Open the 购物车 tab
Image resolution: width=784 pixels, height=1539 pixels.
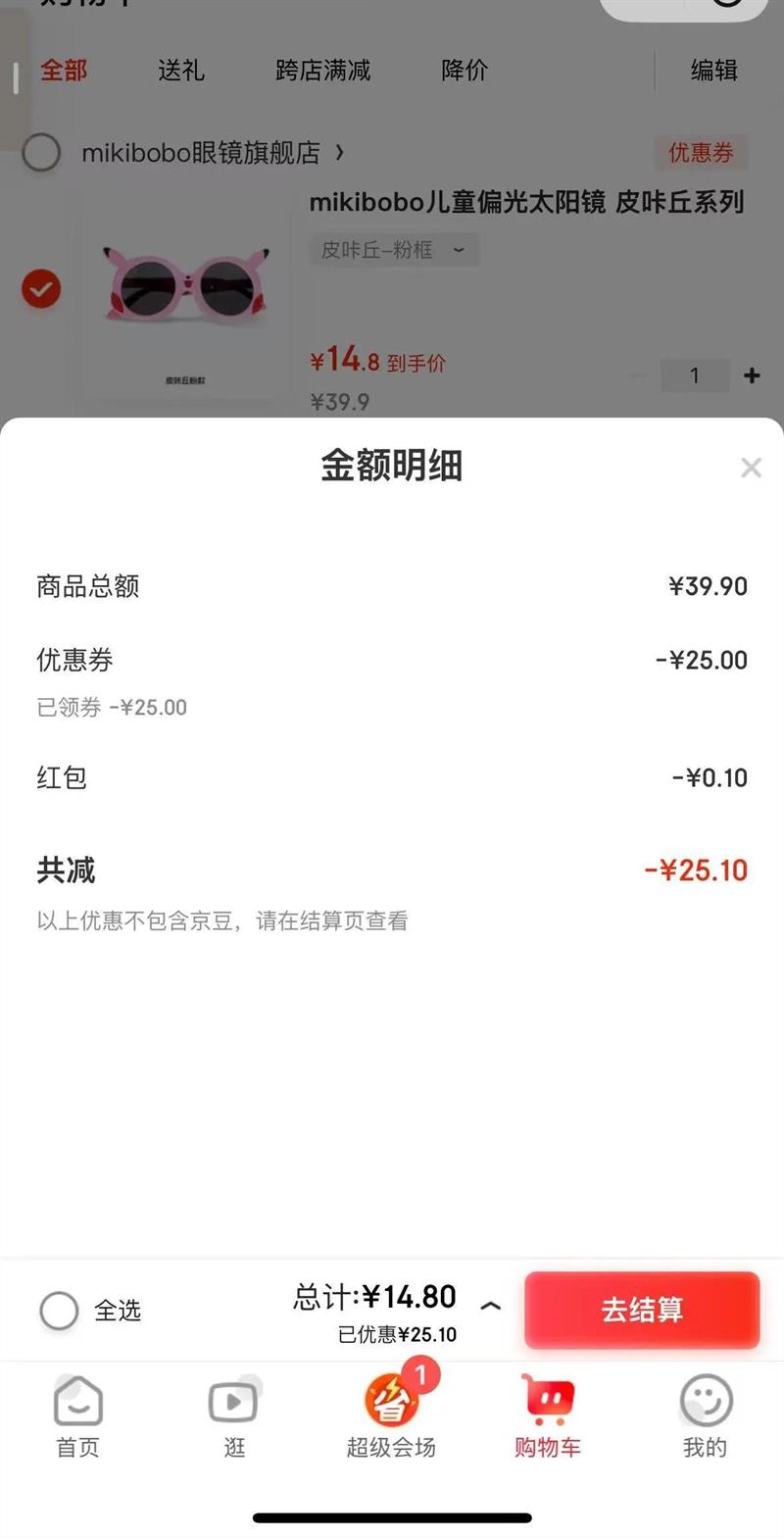pos(548,1415)
